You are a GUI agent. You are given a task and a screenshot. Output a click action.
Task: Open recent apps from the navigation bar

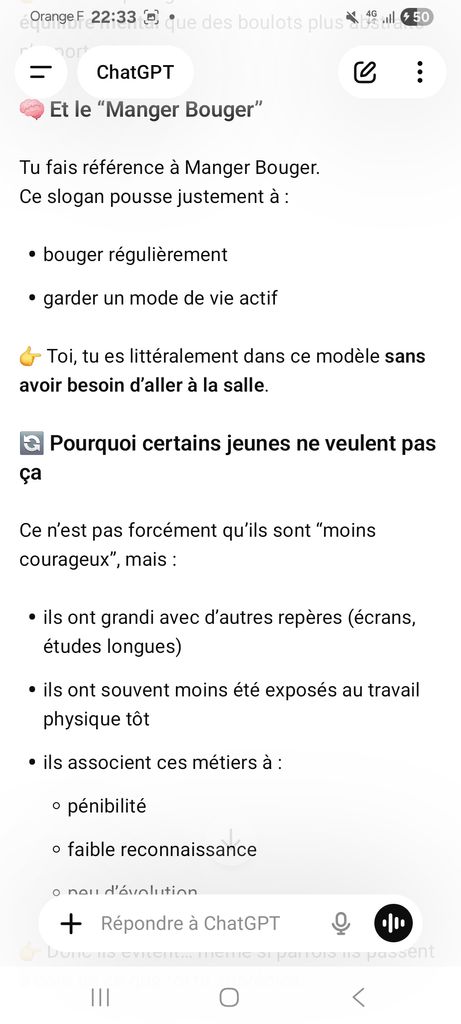pyautogui.click(x=101, y=997)
